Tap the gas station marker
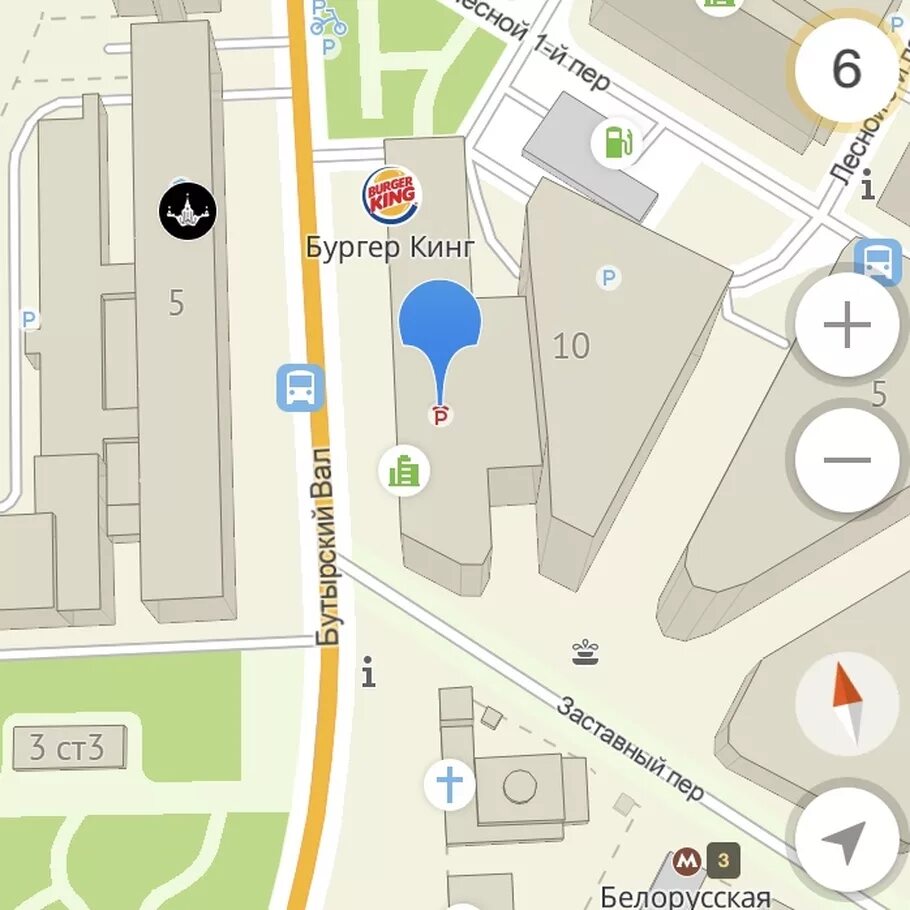910x910 pixels. pos(615,143)
